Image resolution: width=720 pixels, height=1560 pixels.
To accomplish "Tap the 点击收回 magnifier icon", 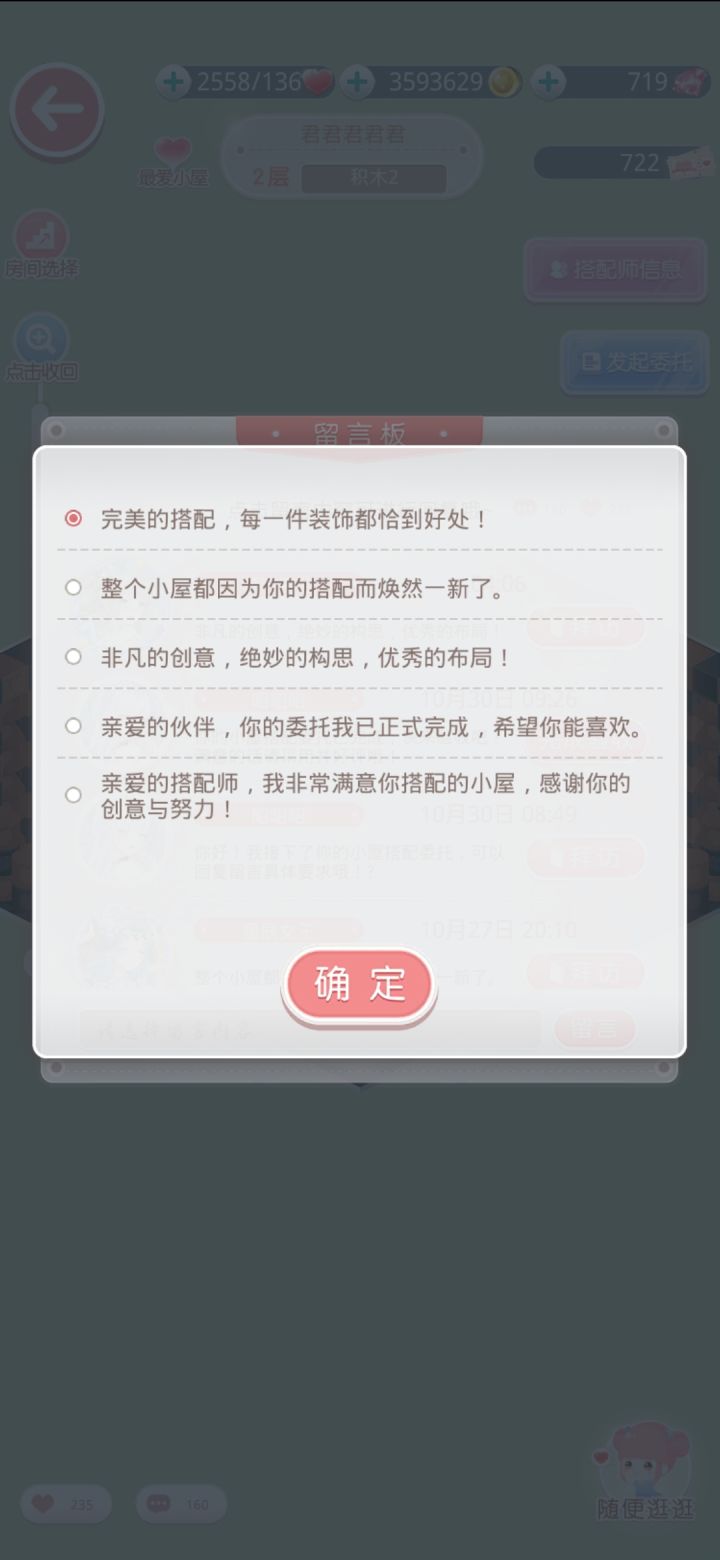I will (38, 340).
